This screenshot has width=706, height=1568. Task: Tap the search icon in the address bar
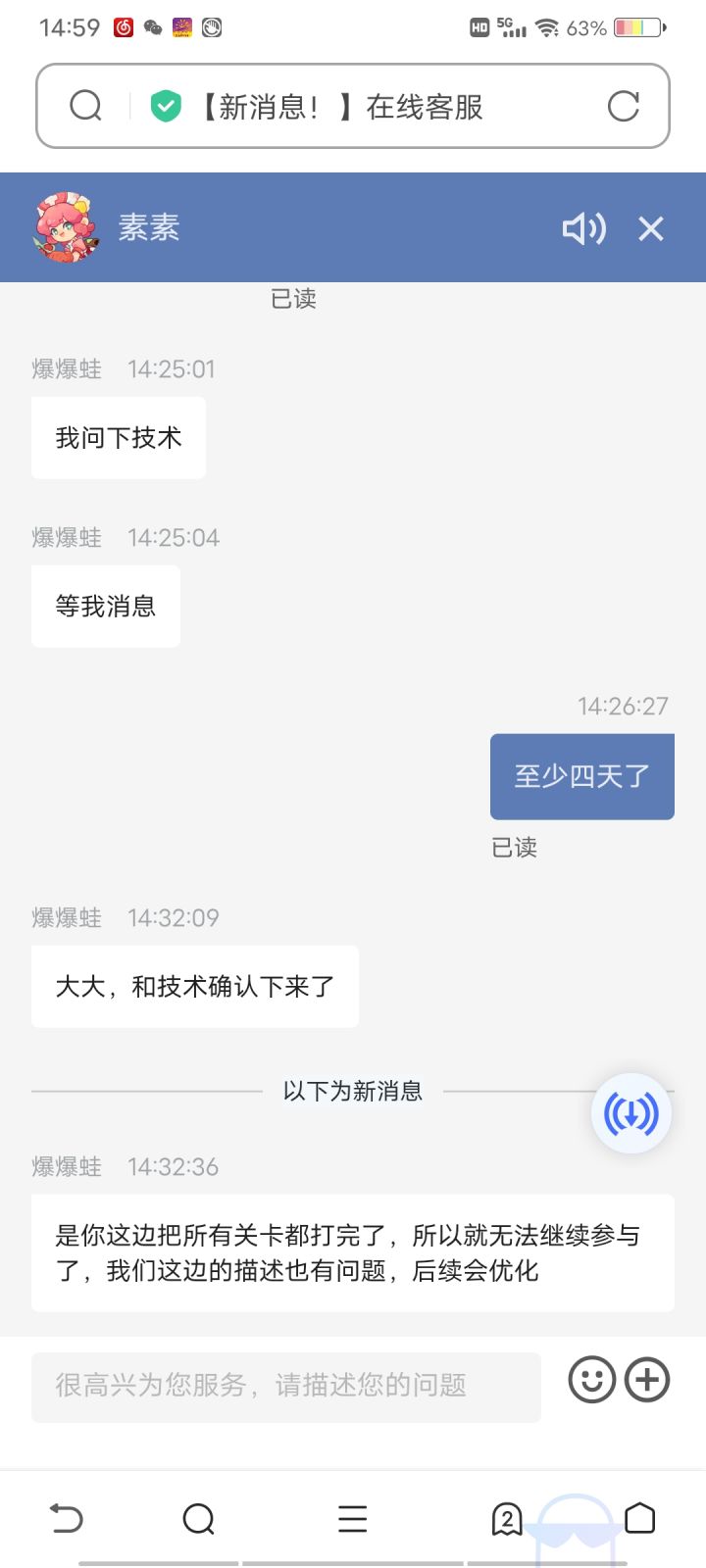click(86, 106)
